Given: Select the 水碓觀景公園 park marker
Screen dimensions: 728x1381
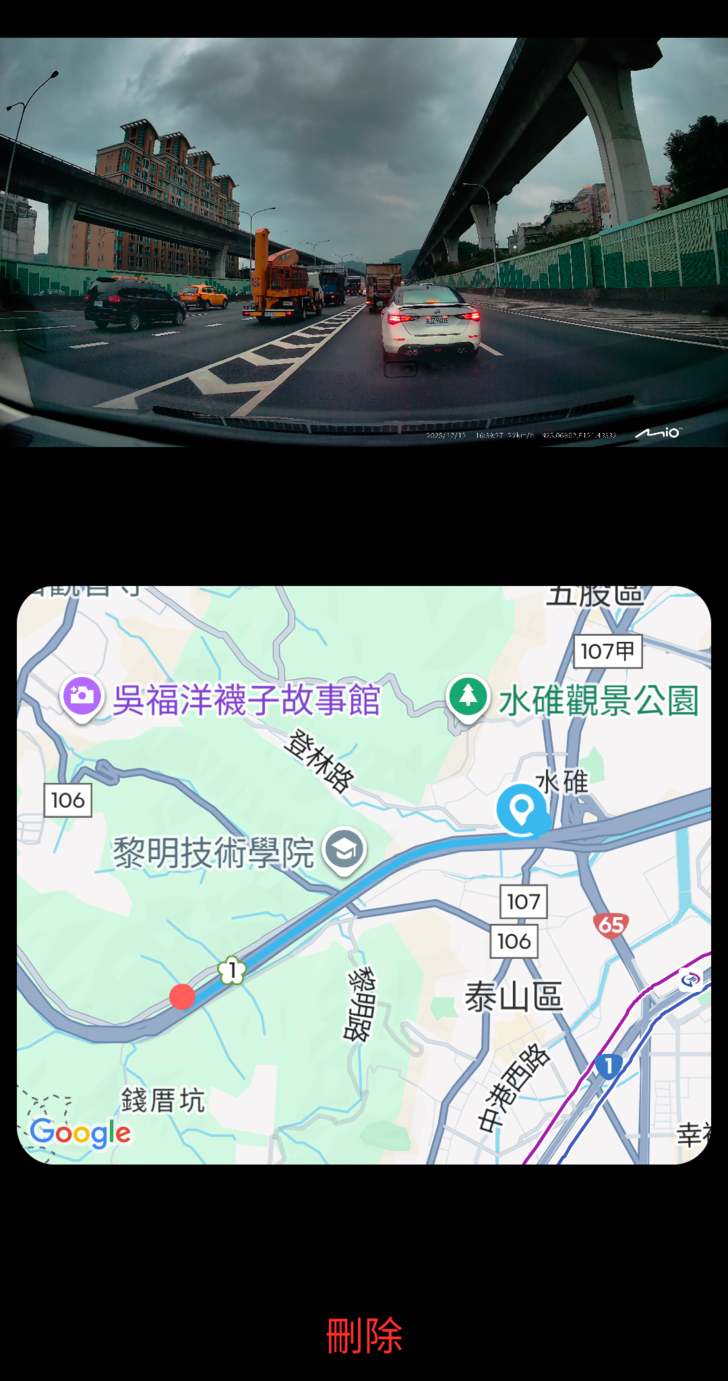Looking at the screenshot, I should coord(468,697).
